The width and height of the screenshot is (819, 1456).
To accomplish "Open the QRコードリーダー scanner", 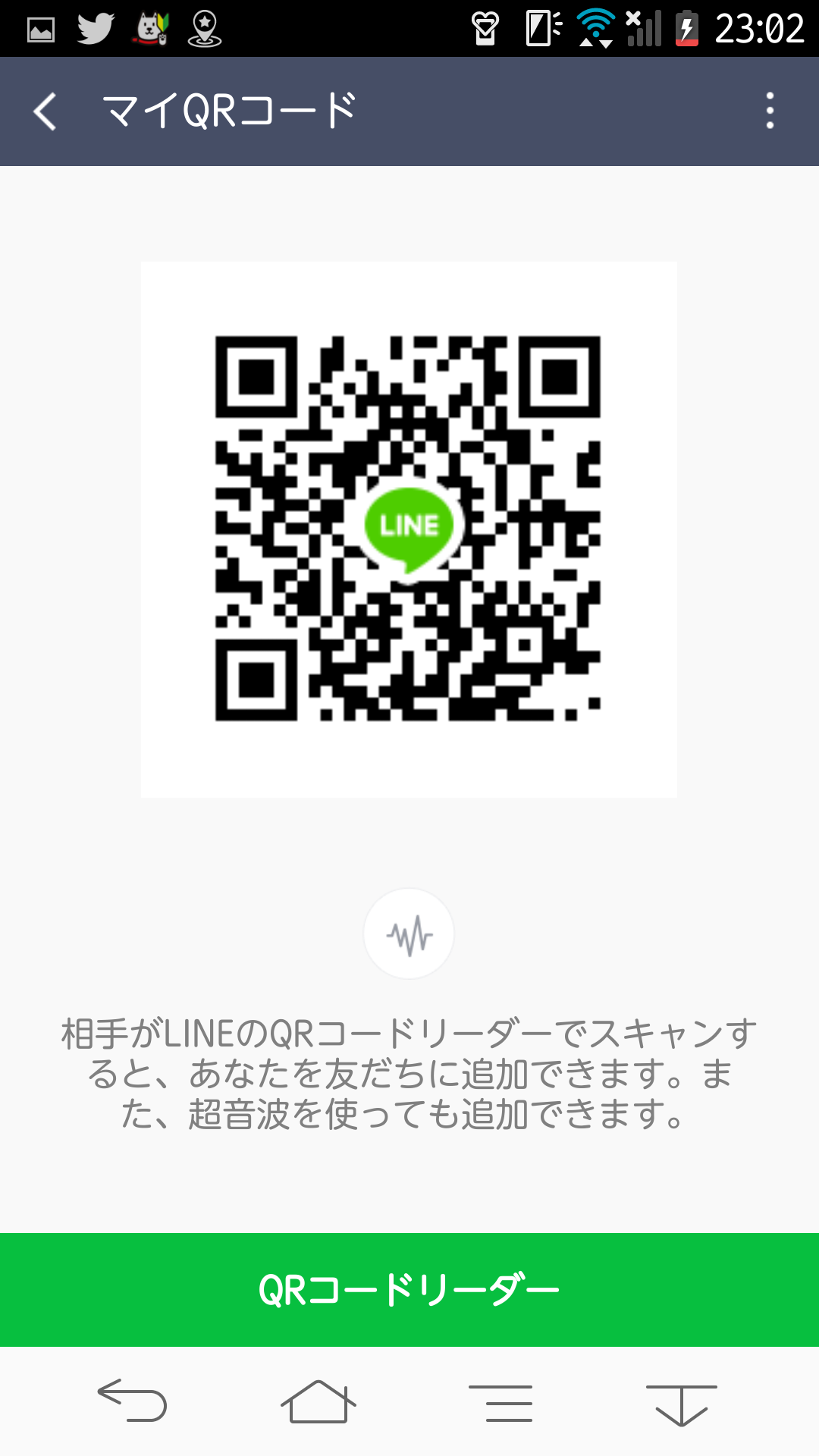I will pyautogui.click(x=409, y=1289).
